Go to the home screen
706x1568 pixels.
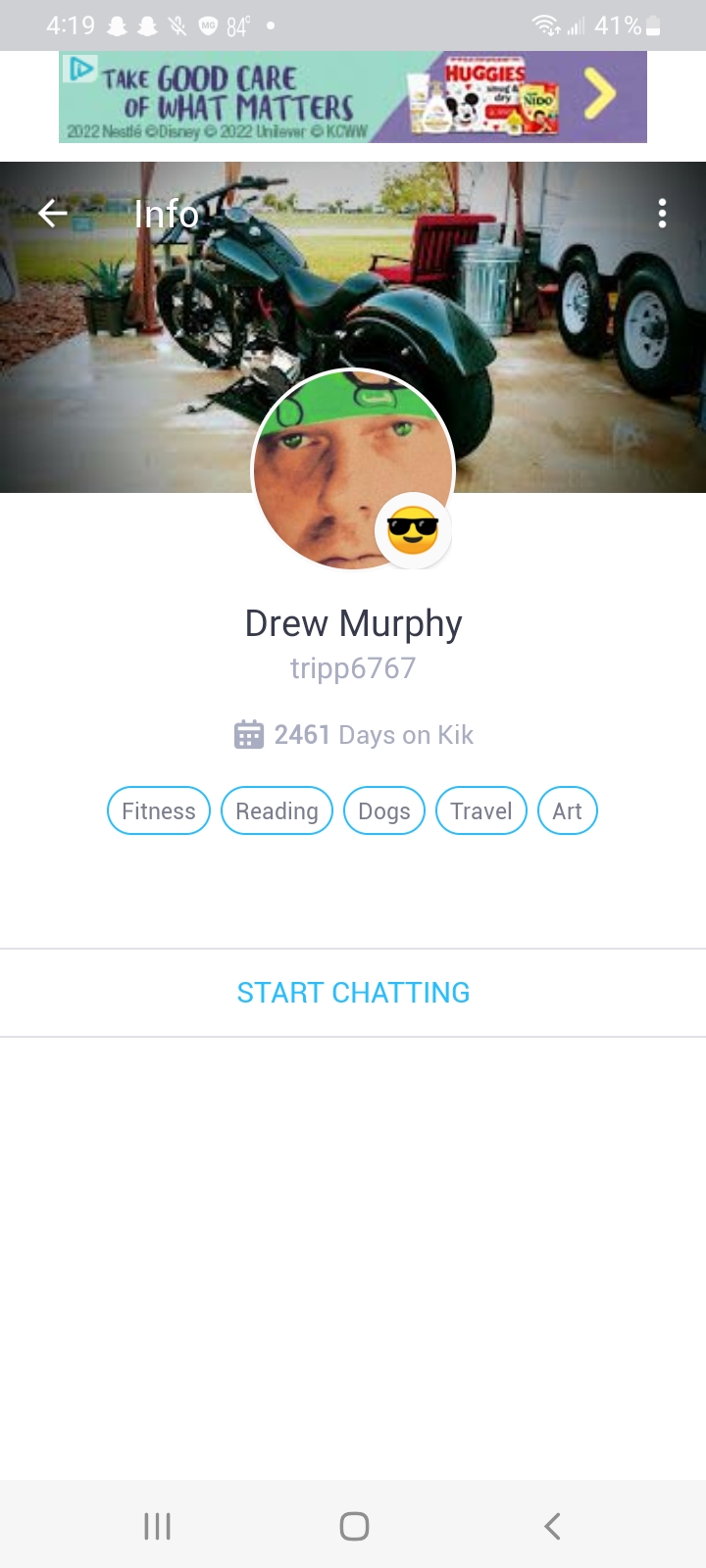[x=354, y=1526]
